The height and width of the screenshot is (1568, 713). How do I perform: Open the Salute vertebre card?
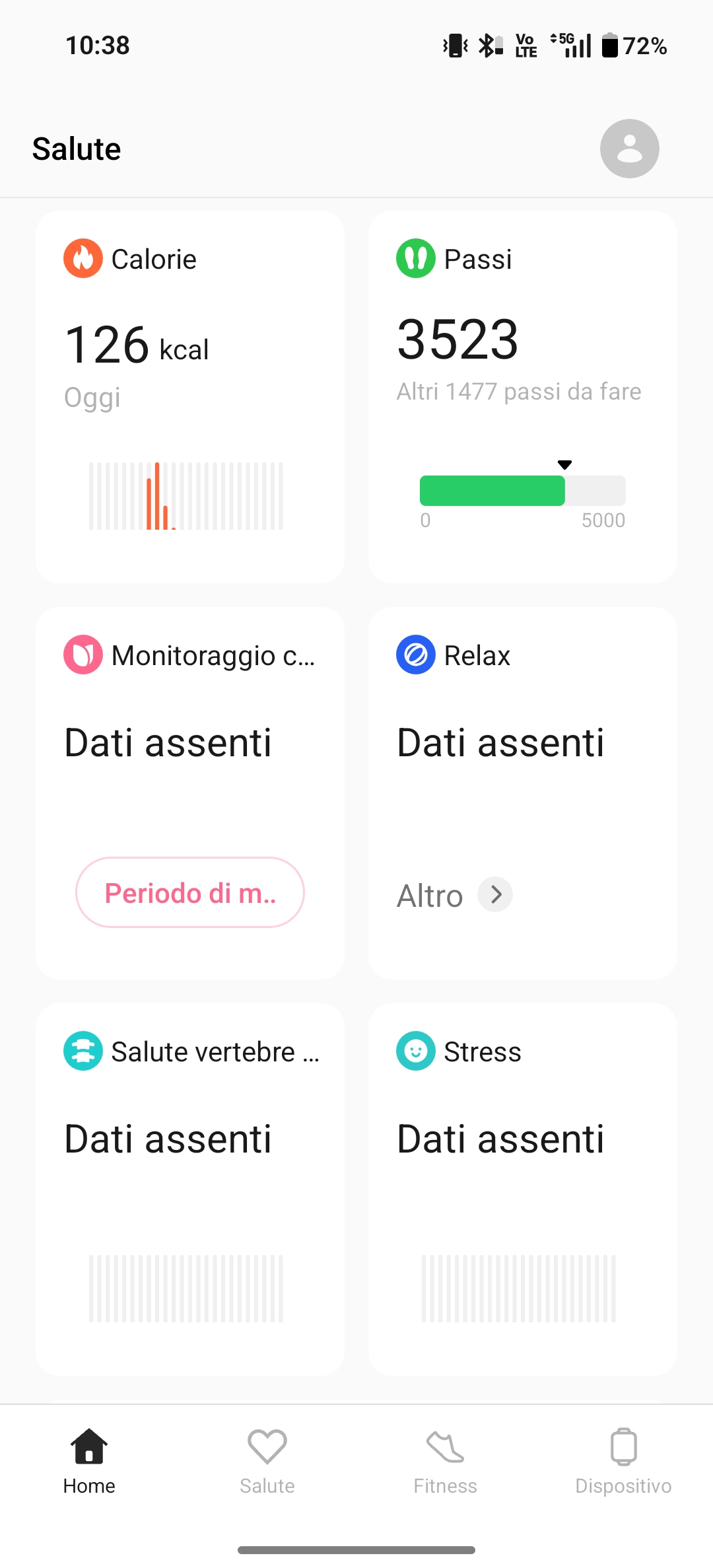pyautogui.click(x=190, y=1189)
